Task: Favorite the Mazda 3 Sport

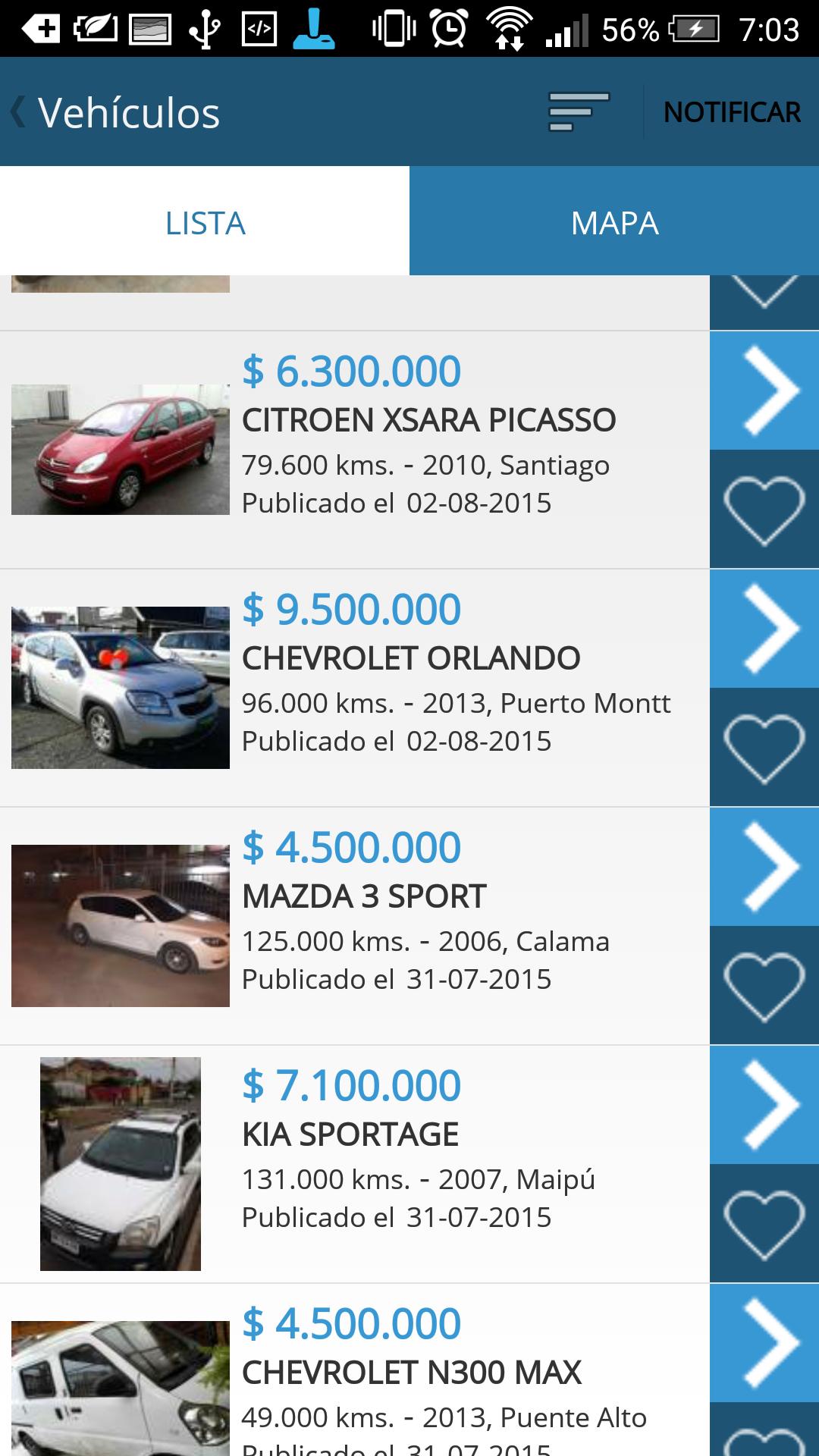Action: pyautogui.click(x=764, y=985)
